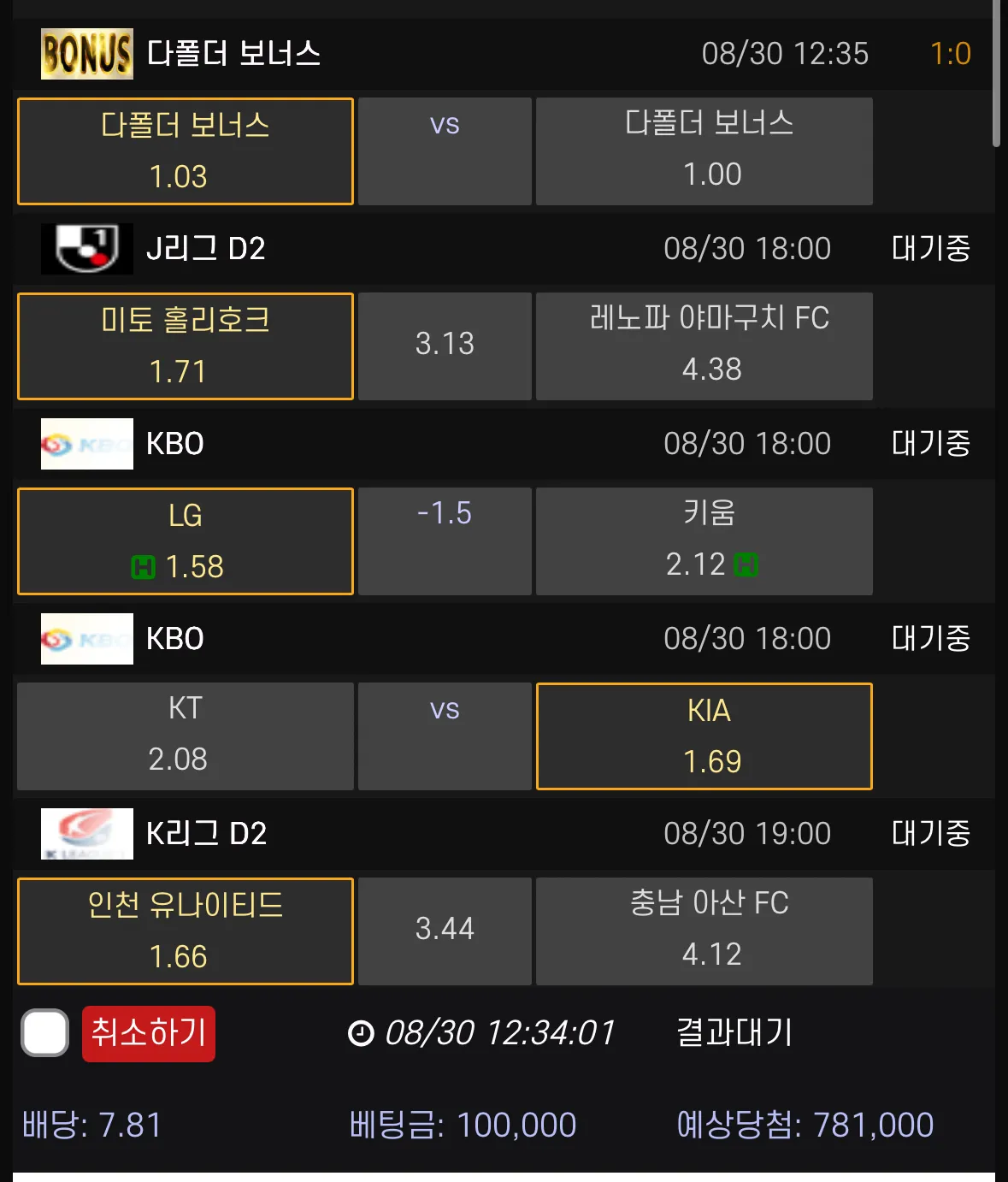Select 인천 유나이티드 odds 1.66
Screen dimensions: 1008x1182
[185, 931]
